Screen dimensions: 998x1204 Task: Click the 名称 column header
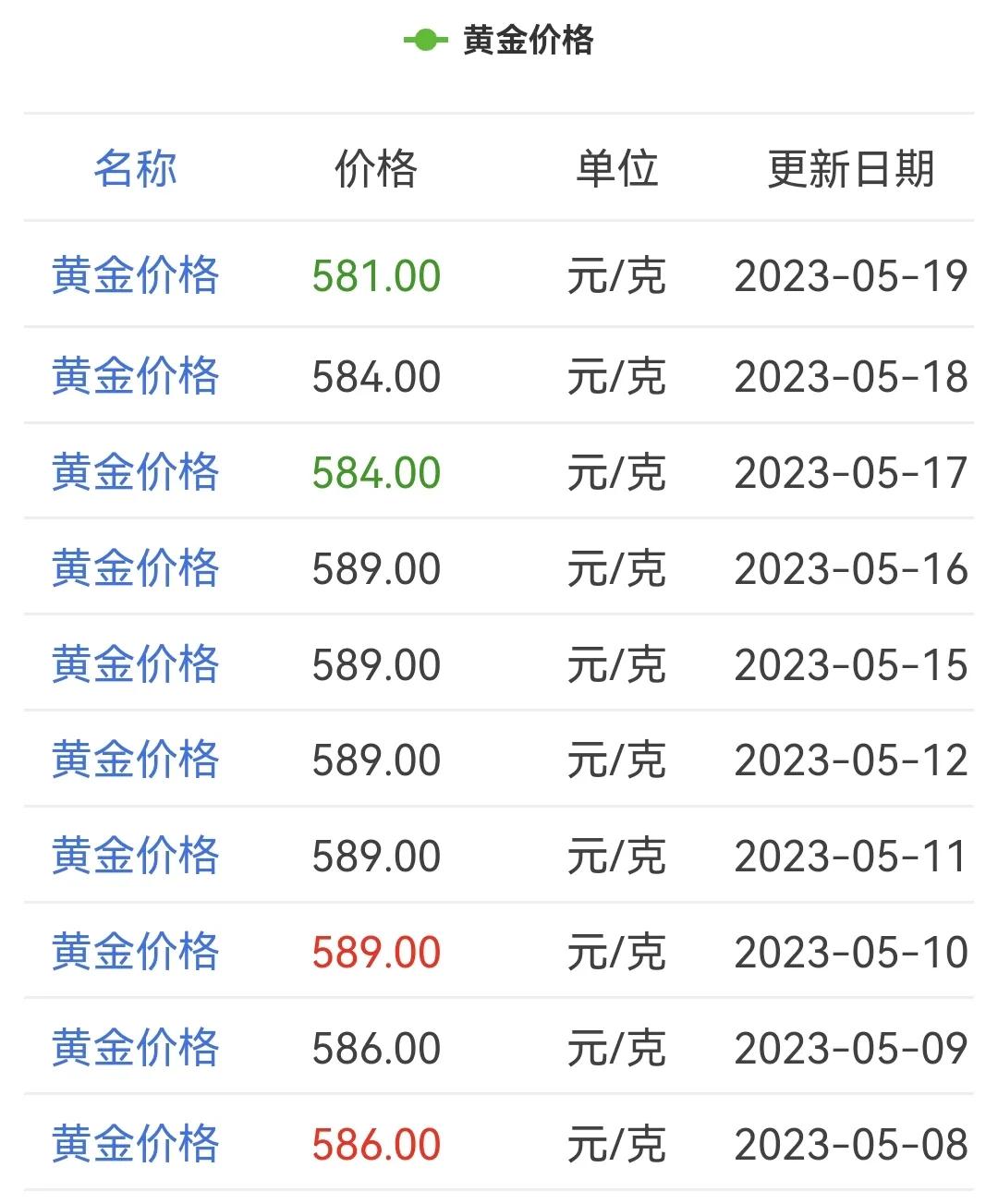coord(136,171)
